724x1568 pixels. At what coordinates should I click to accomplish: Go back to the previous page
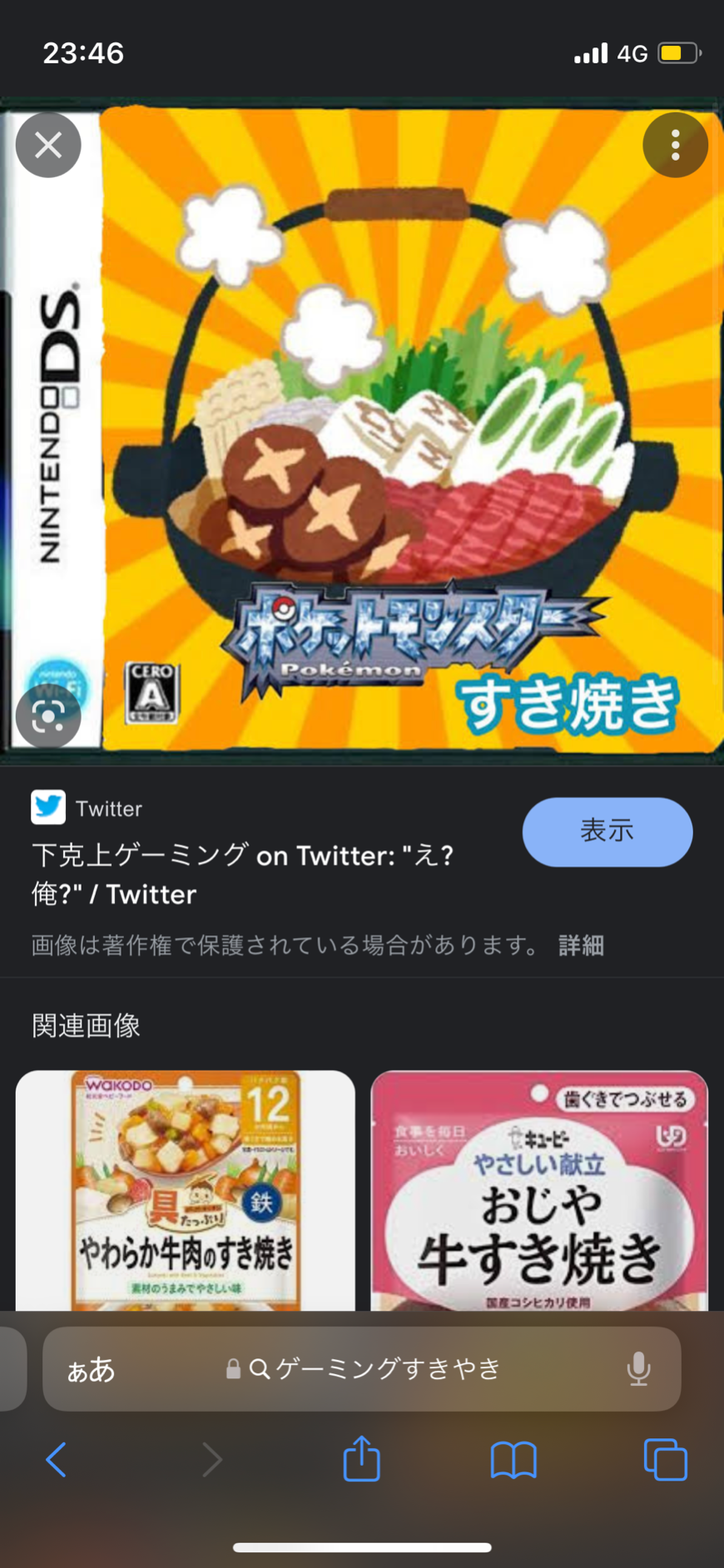click(56, 1460)
